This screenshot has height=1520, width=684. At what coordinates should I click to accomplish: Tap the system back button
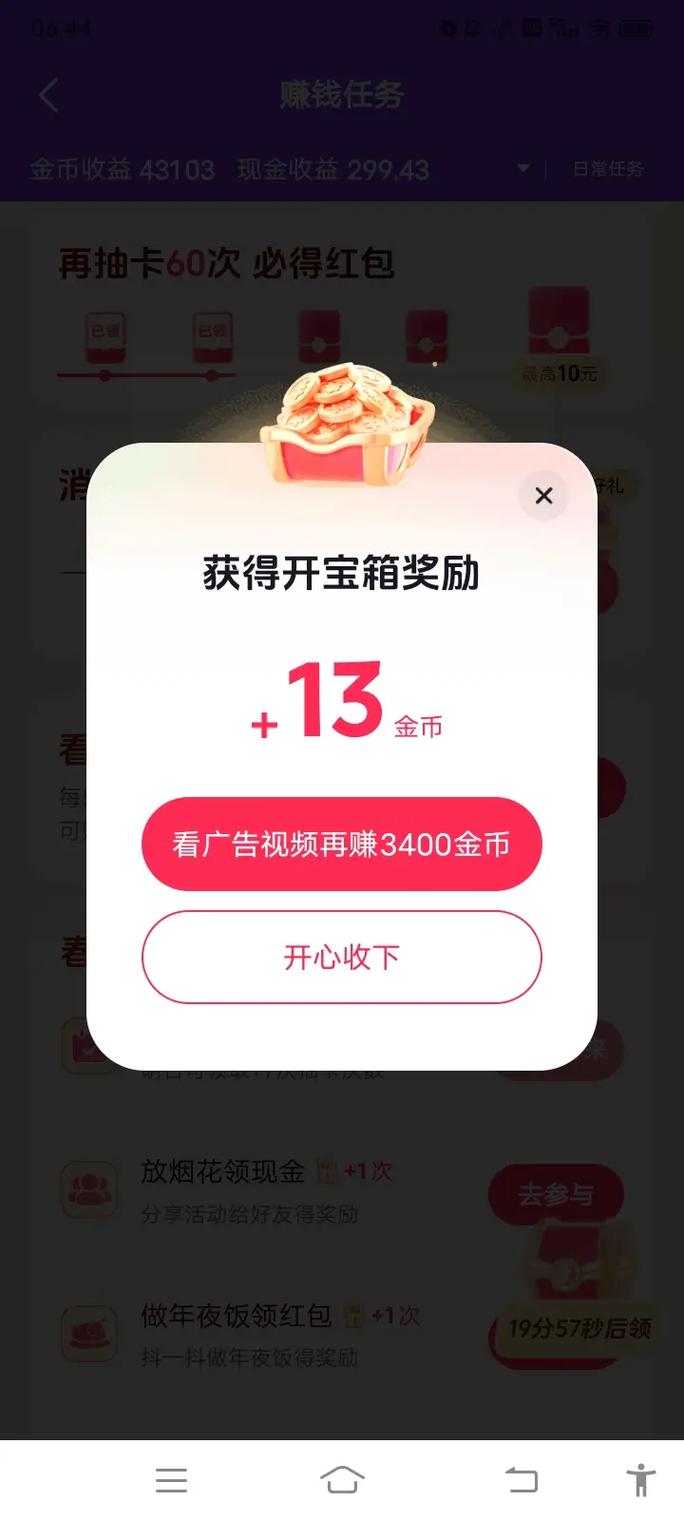pyautogui.click(x=521, y=1480)
